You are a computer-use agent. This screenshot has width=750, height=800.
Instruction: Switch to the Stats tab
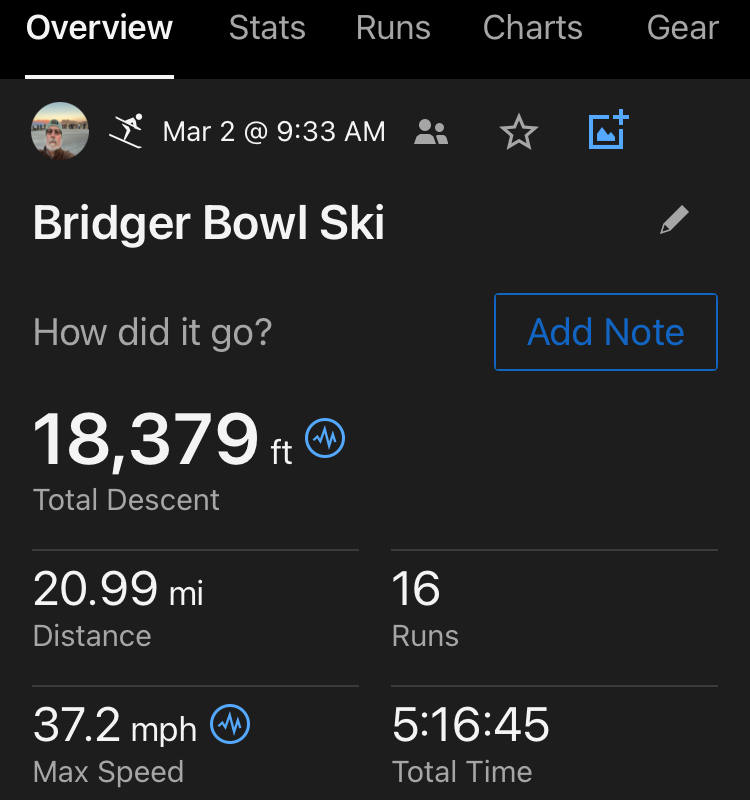click(267, 28)
